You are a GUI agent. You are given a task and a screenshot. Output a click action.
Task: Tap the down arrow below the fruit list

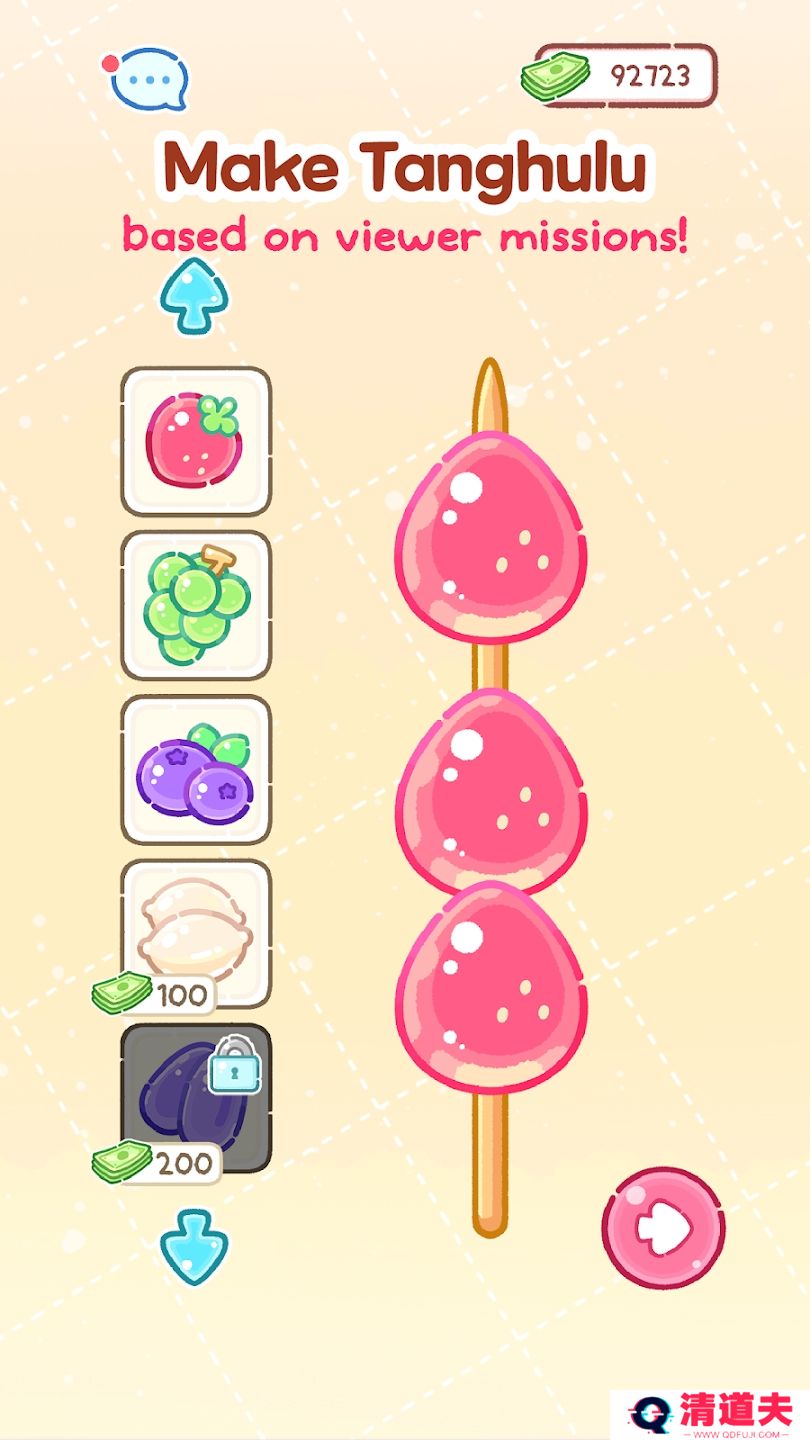195,1246
